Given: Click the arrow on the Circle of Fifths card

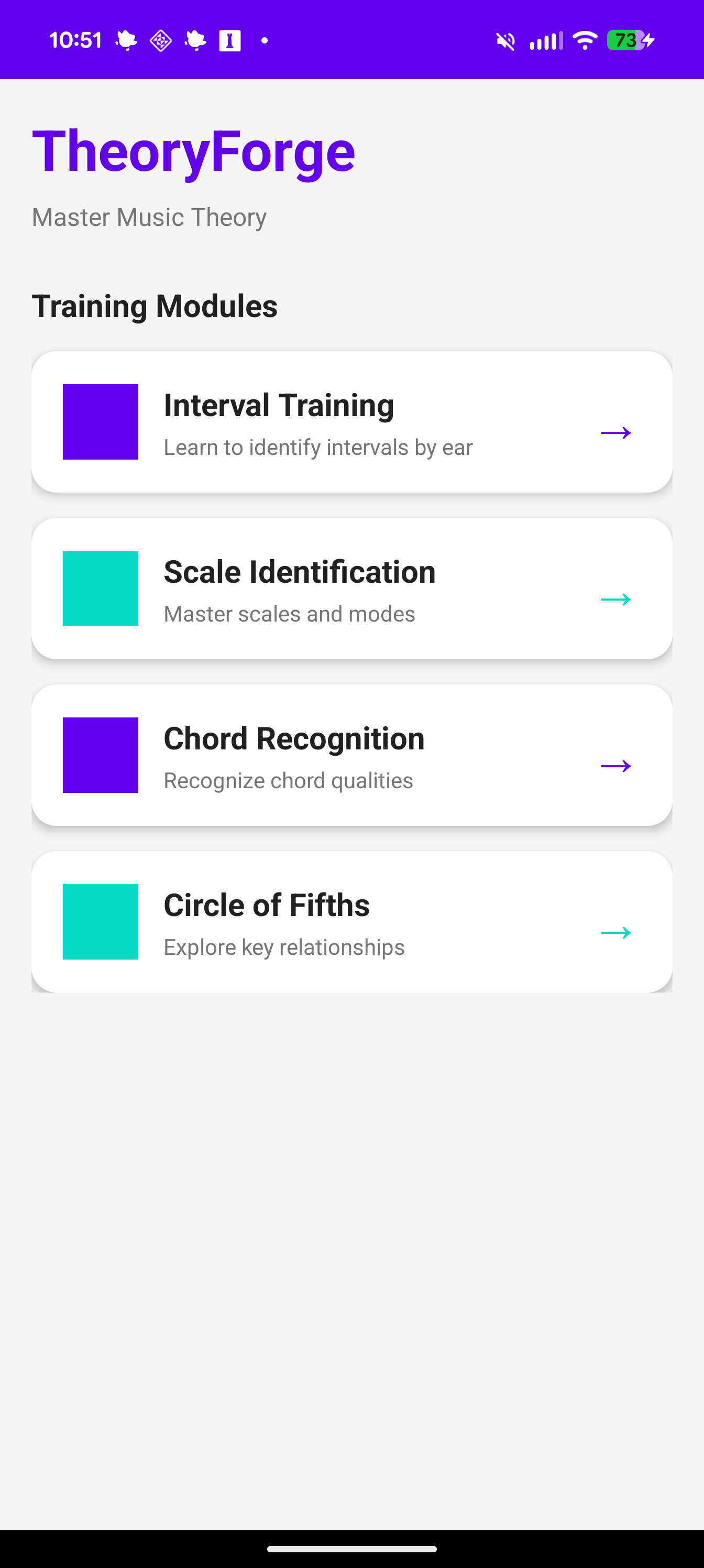Looking at the screenshot, I should (x=617, y=932).
